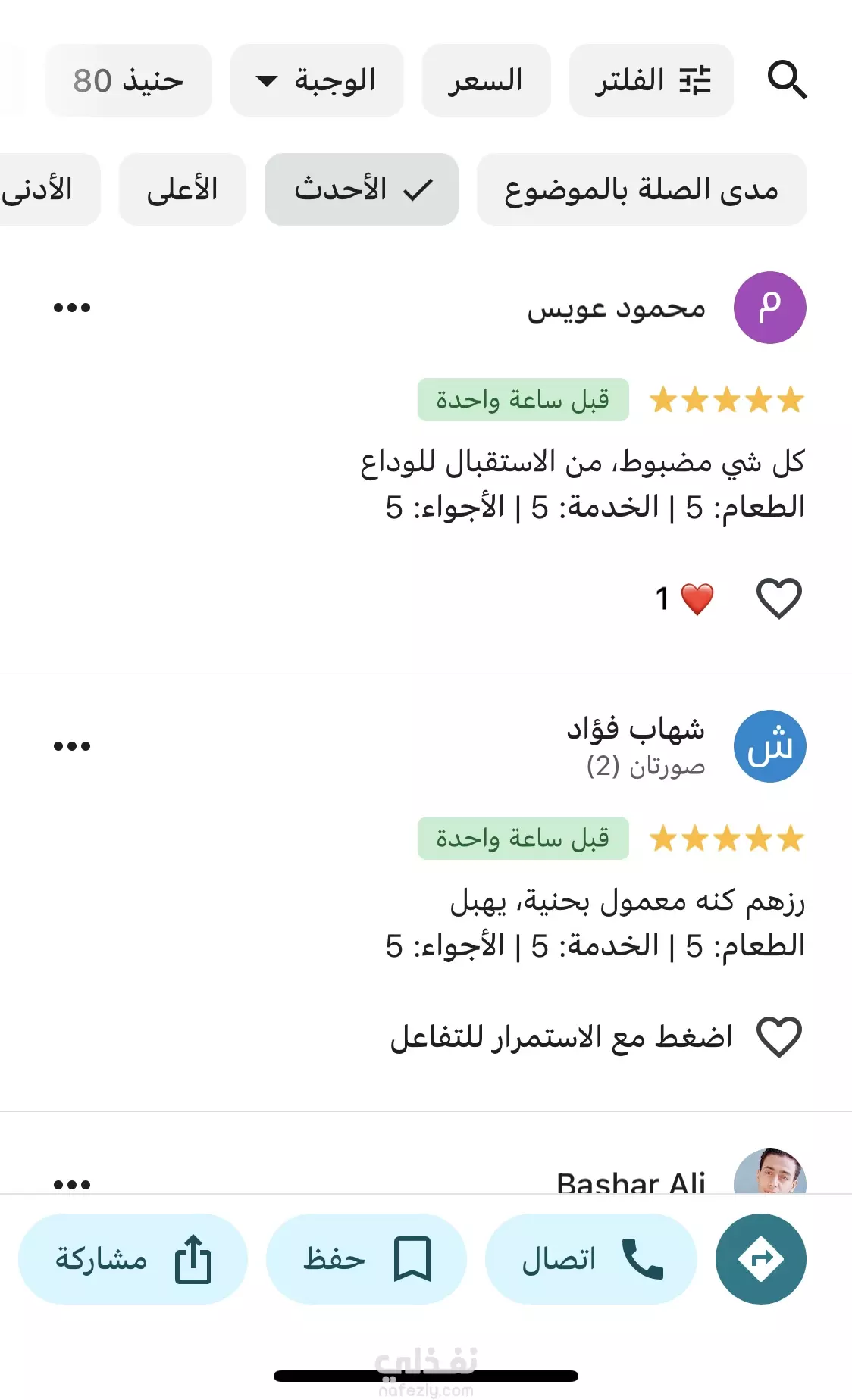Screen dimensions: 852x1400
Task: Select the الأحدث sort chip
Action: click(x=362, y=189)
